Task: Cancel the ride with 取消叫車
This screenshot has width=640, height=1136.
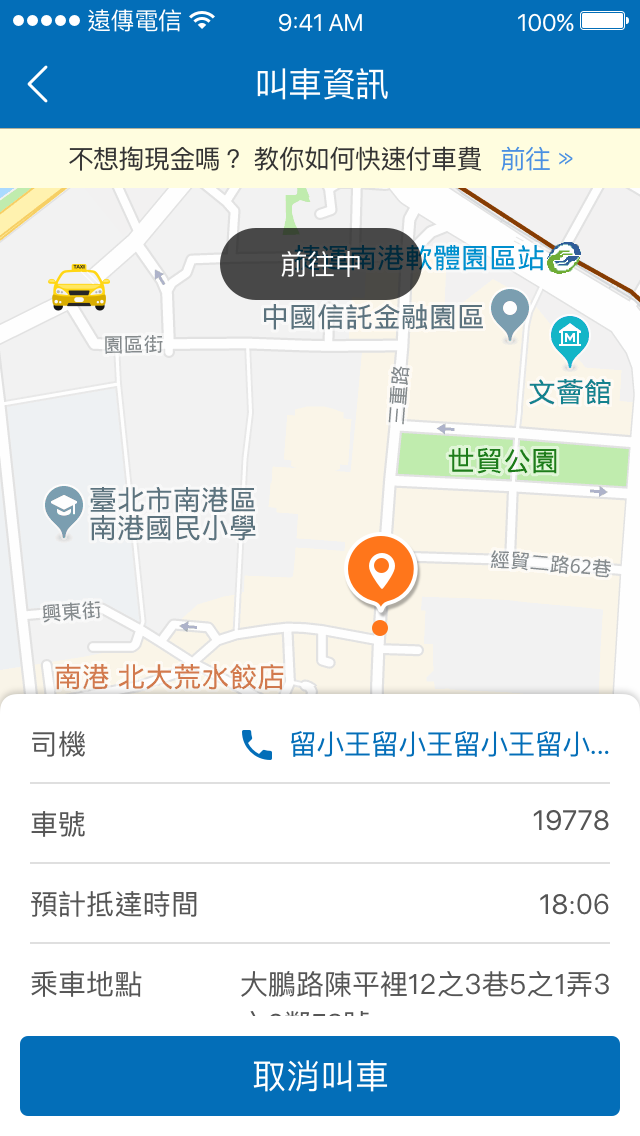Action: 320,1076
